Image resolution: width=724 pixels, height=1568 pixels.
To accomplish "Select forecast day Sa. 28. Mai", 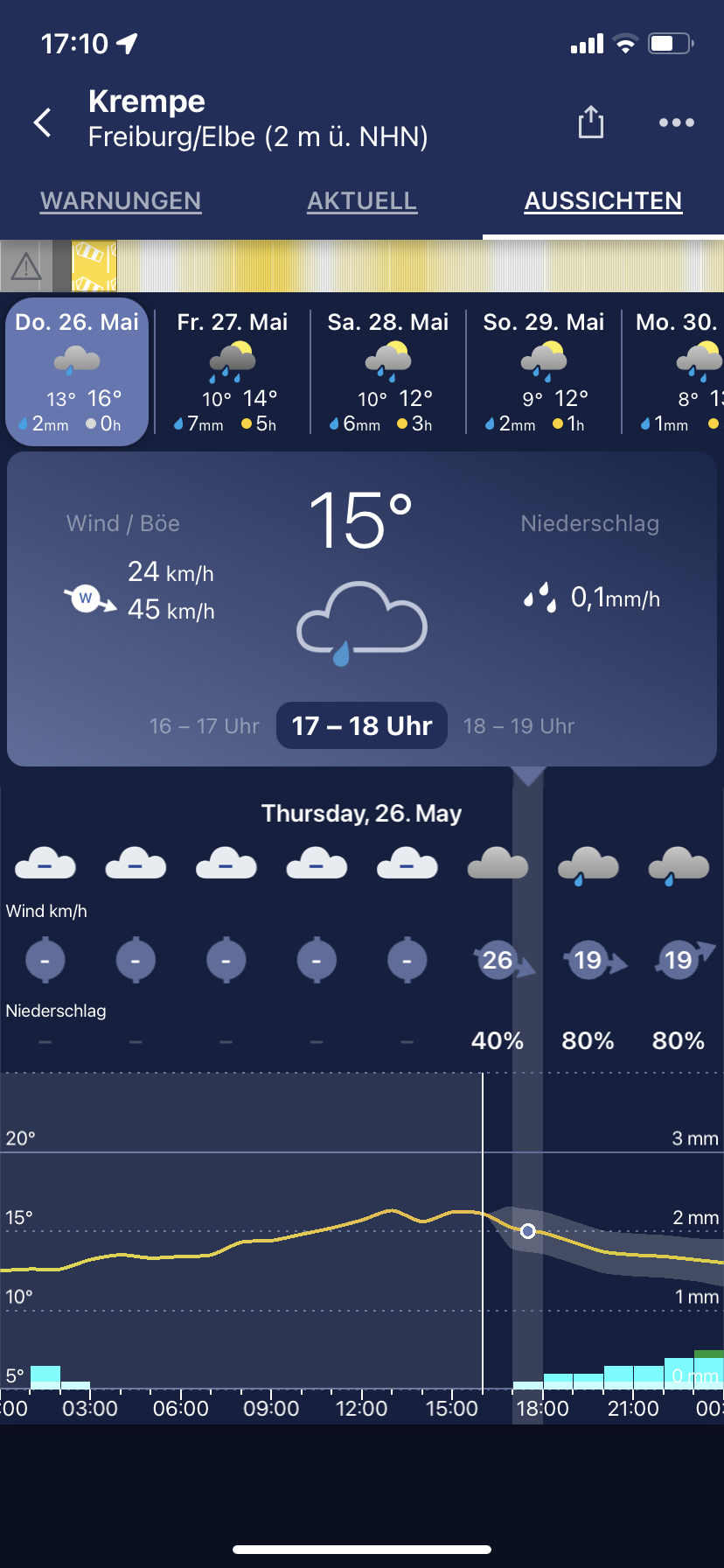I will click(388, 373).
